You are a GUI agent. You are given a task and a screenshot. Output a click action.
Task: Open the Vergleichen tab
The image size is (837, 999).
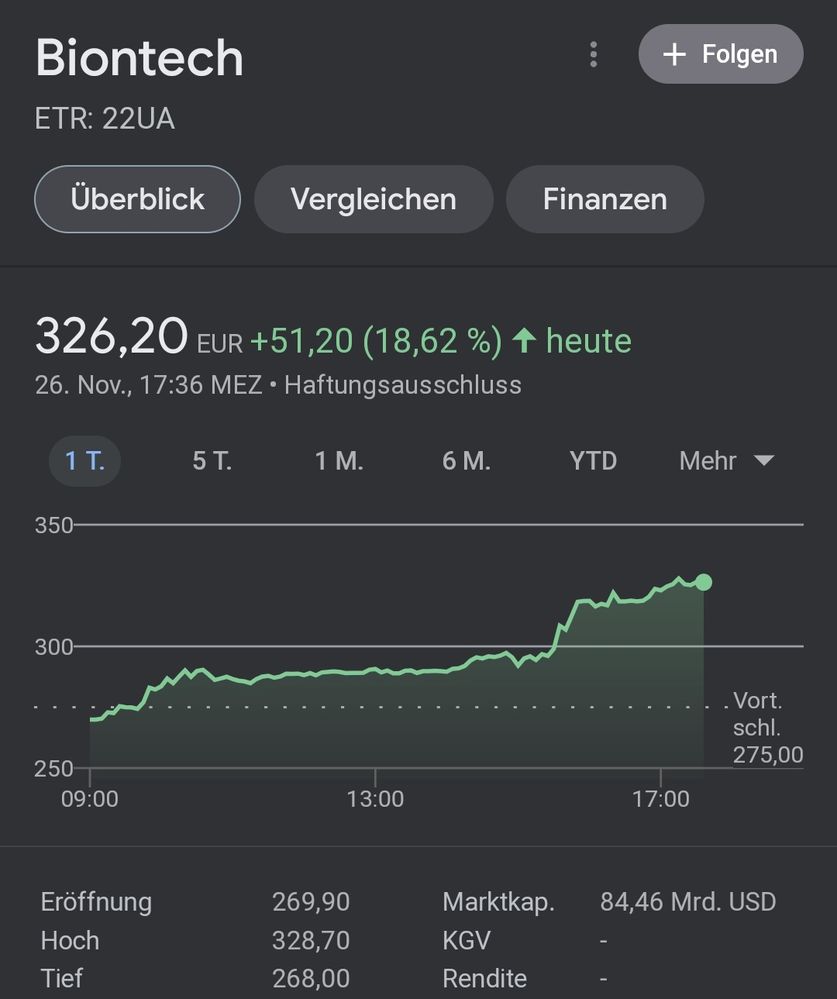(373, 199)
